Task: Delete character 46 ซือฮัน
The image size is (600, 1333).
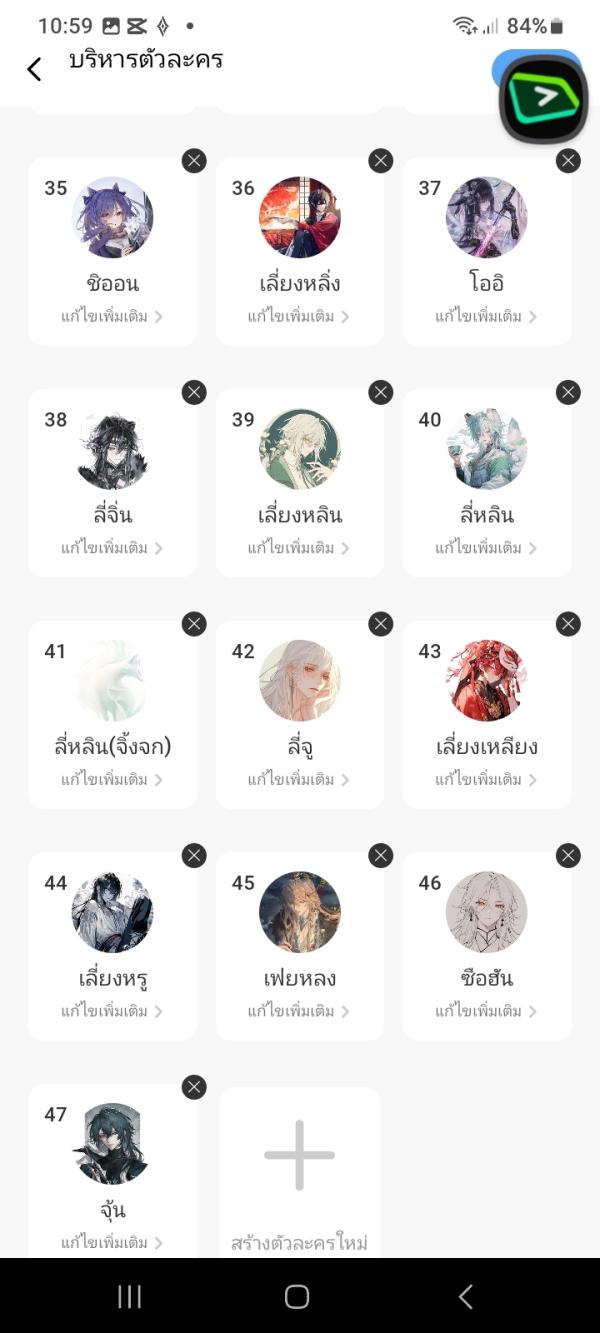Action: (x=568, y=855)
